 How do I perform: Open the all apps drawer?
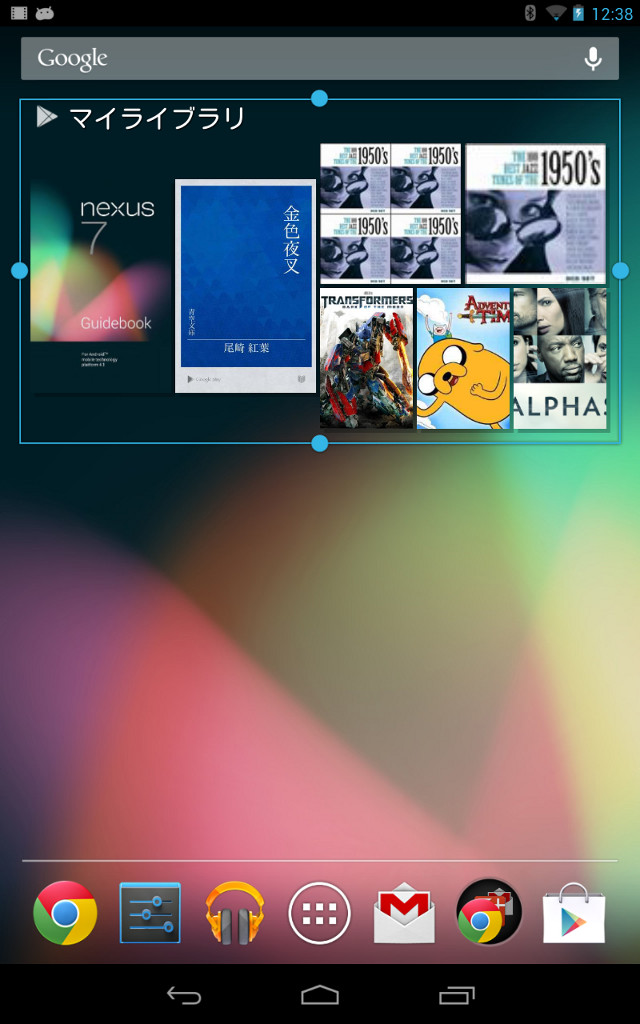pos(319,913)
